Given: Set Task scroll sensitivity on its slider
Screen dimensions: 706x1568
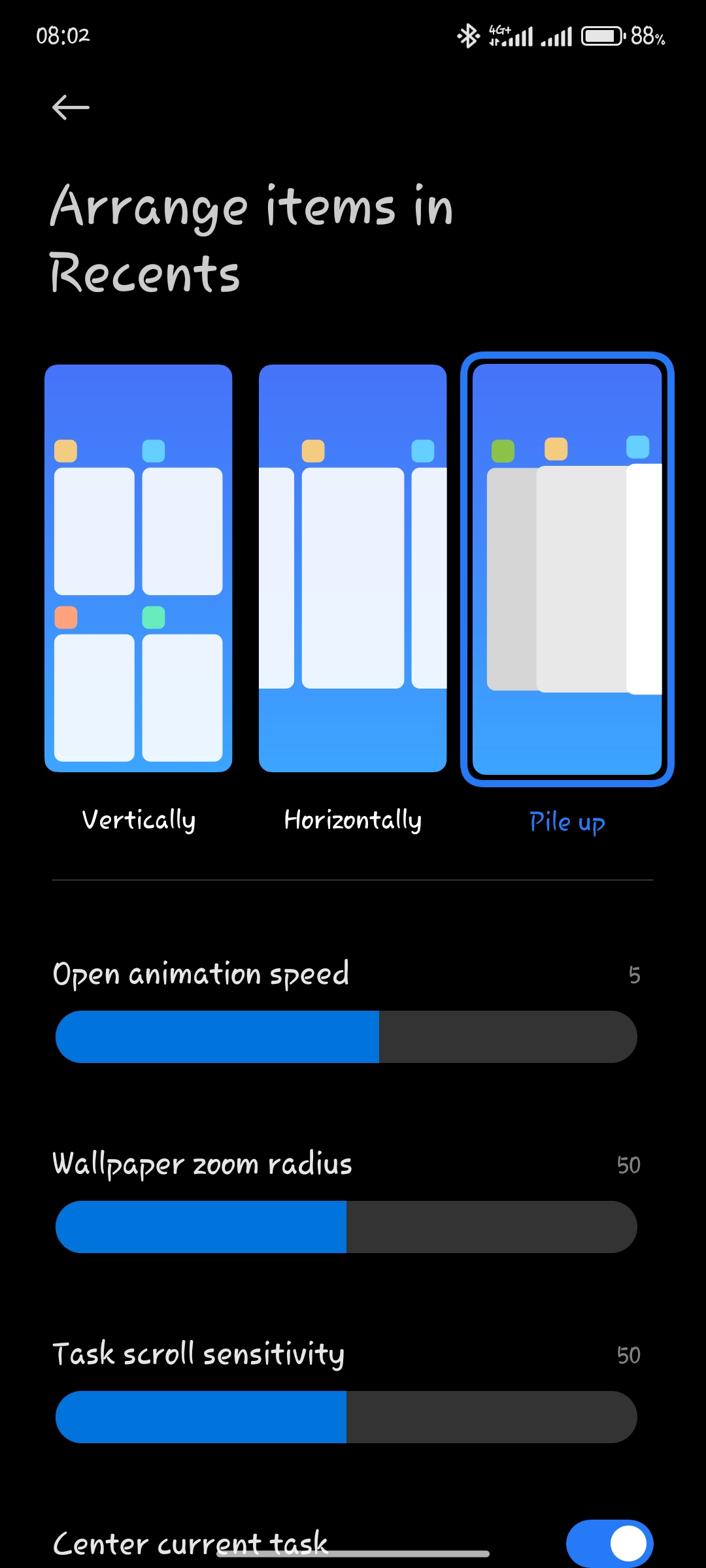Looking at the screenshot, I should [346, 1417].
